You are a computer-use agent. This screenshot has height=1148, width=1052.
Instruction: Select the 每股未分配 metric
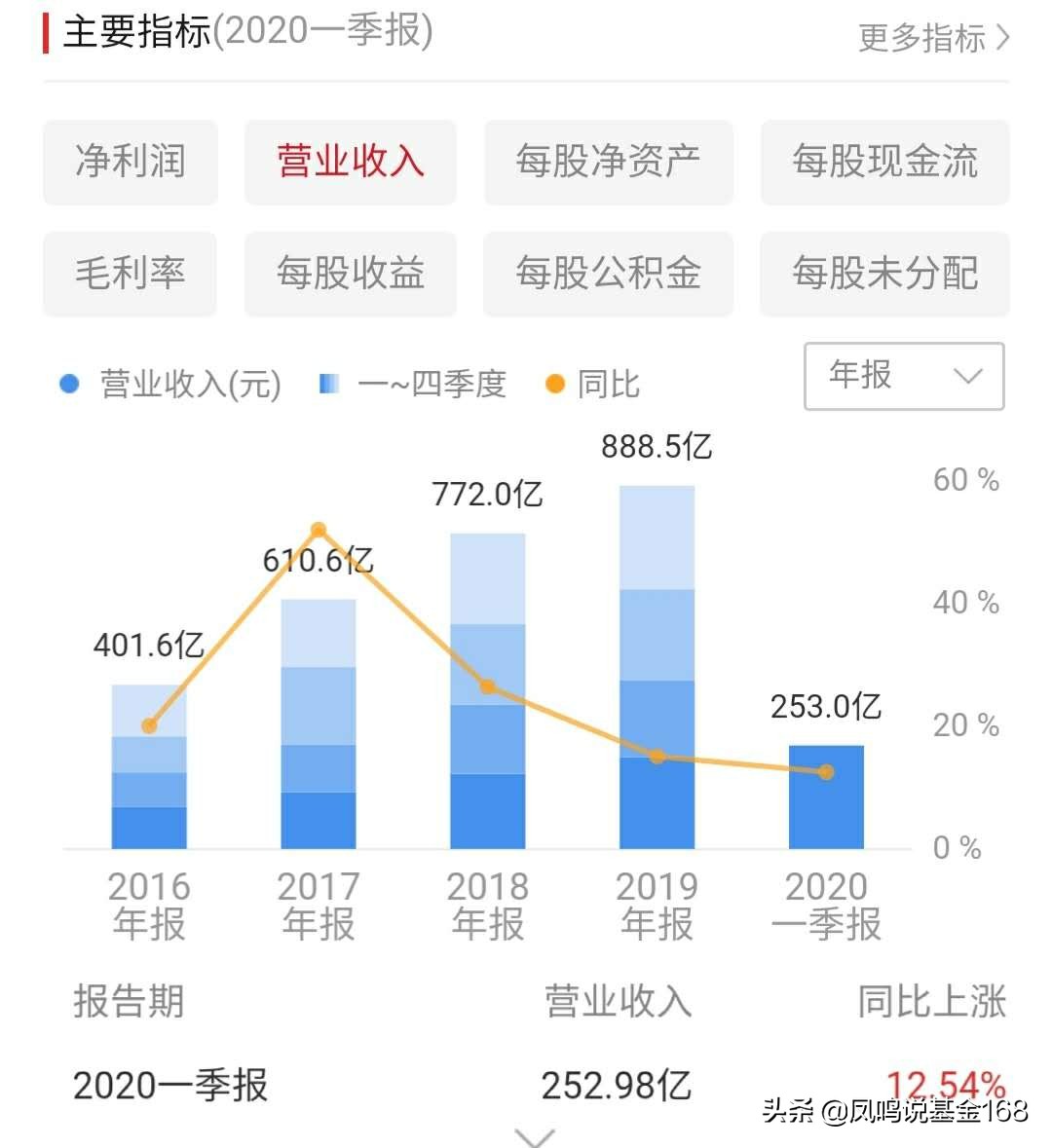click(884, 275)
